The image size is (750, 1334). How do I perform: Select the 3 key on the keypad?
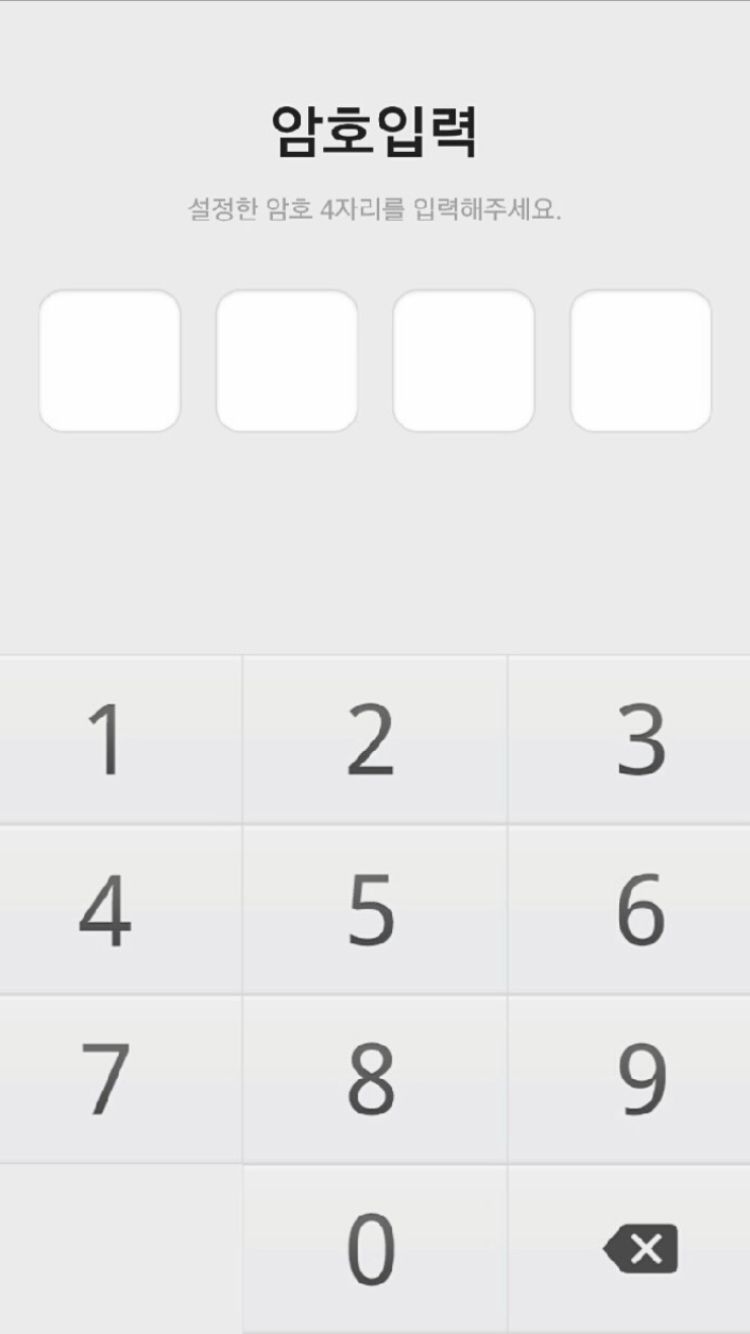pyautogui.click(x=629, y=740)
